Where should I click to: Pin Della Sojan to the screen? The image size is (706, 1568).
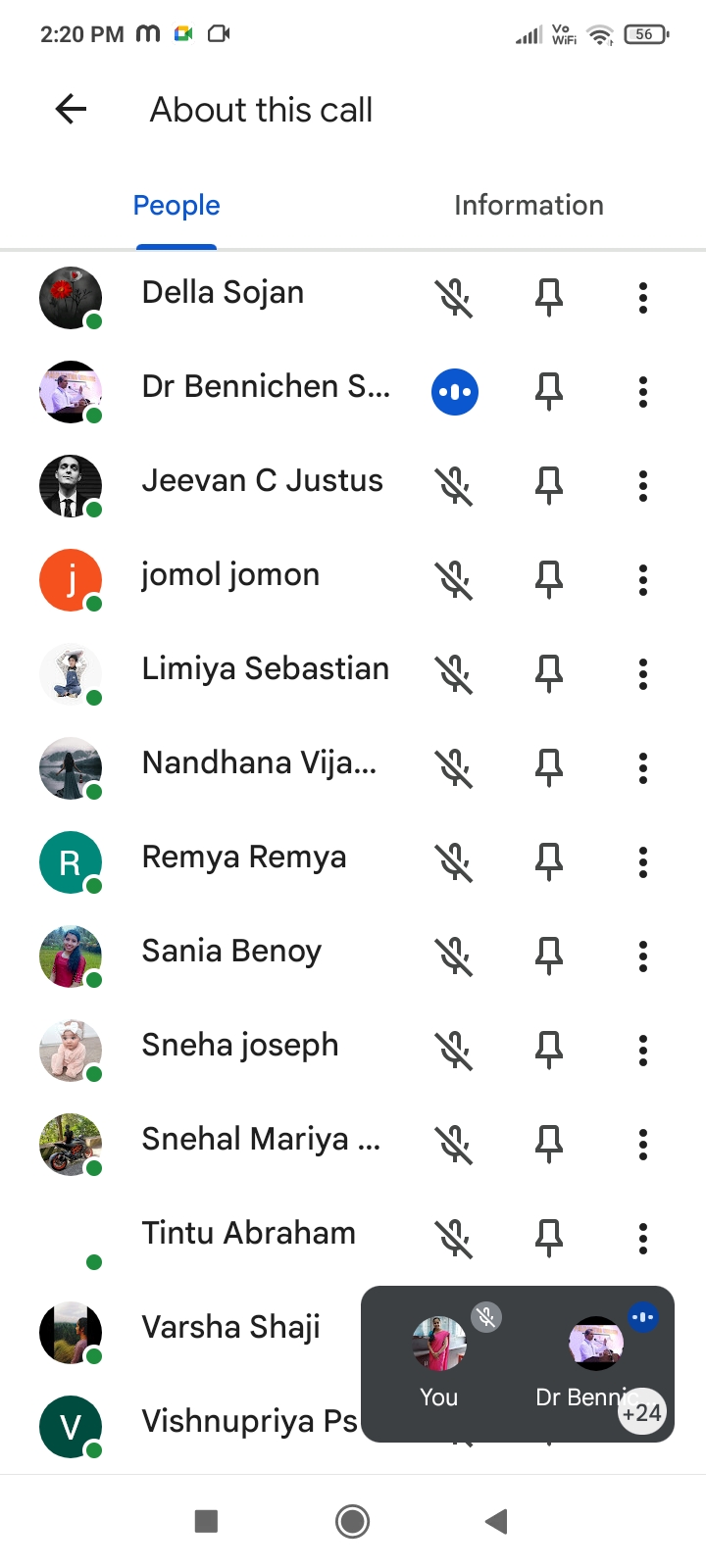point(548,298)
